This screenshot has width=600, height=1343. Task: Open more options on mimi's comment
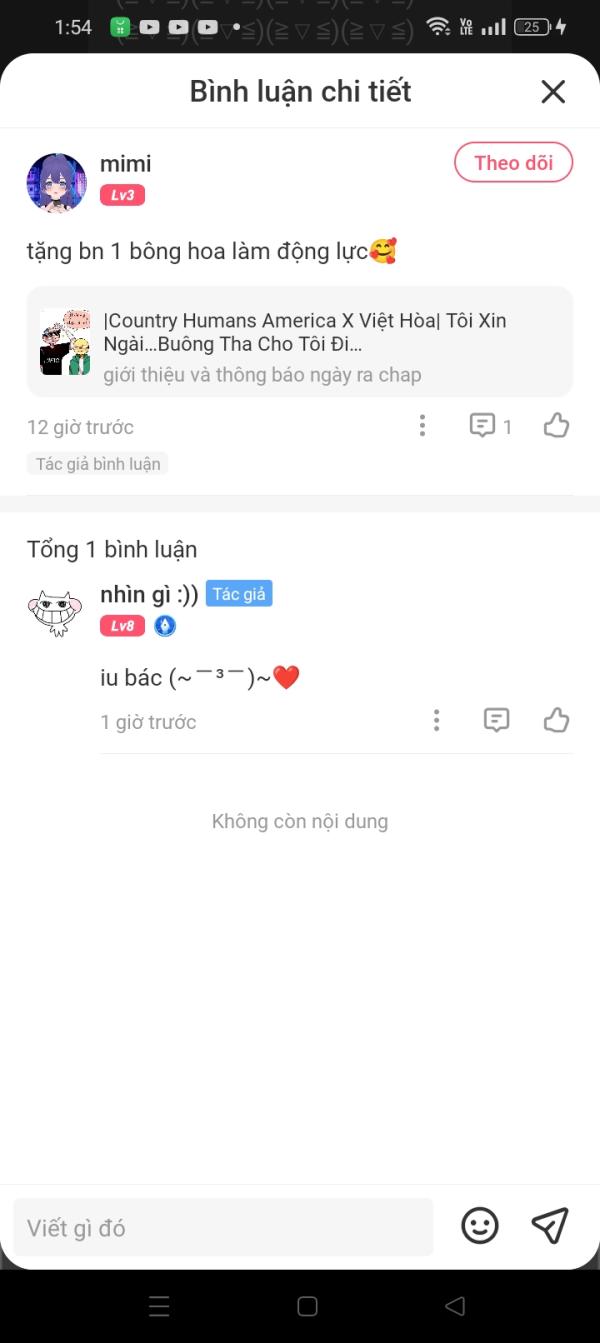[422, 427]
